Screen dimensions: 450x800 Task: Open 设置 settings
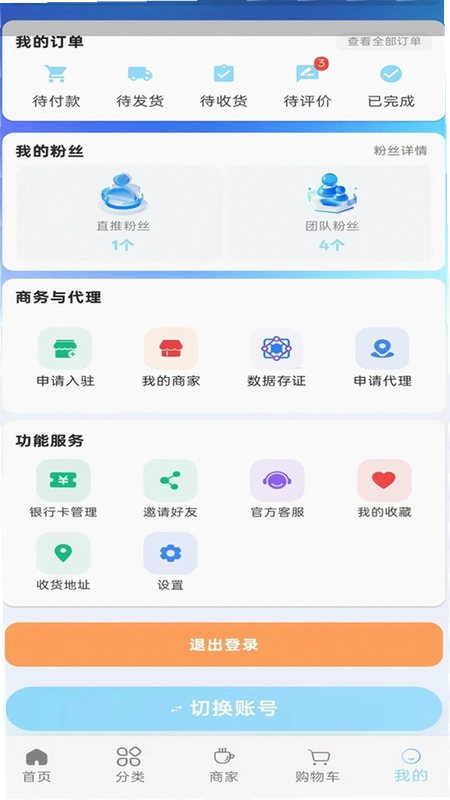click(170, 562)
